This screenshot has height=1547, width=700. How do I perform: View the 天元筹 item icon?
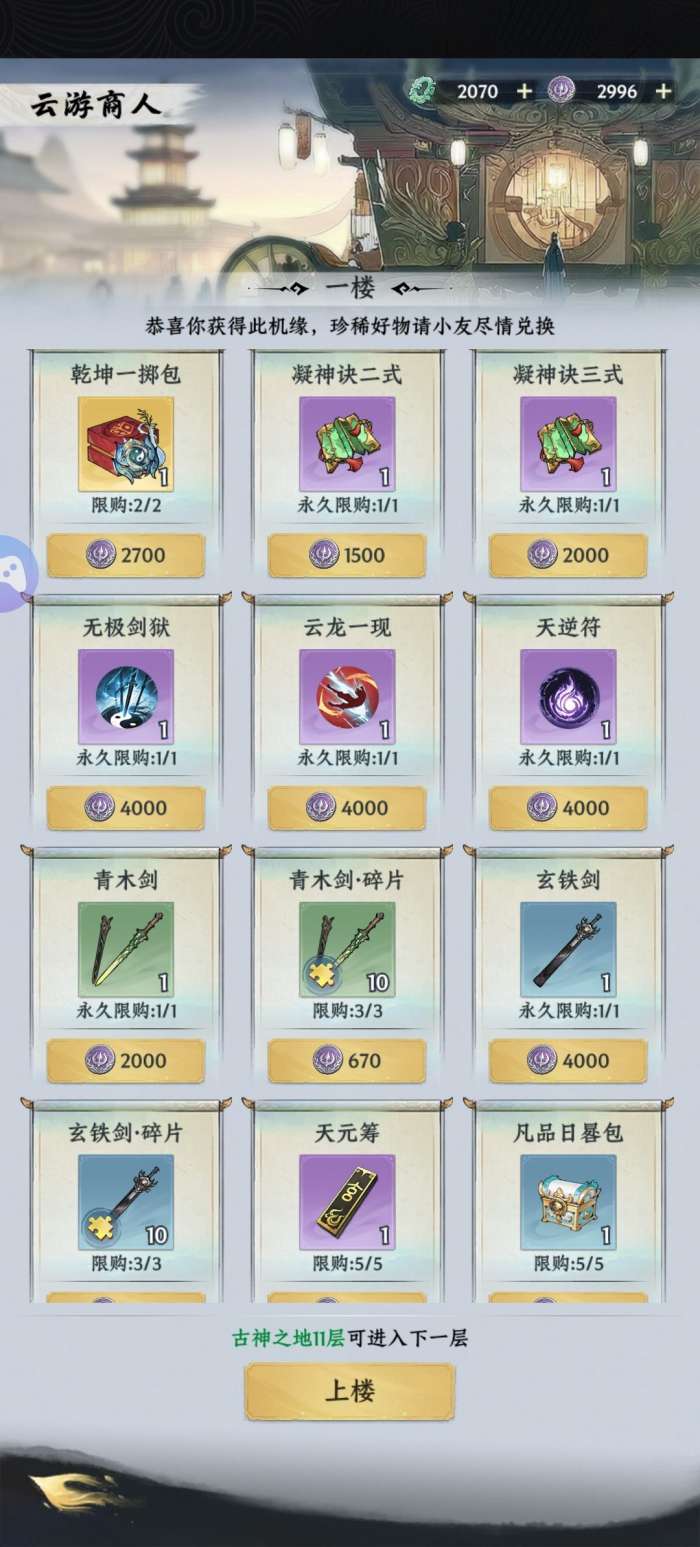pyautogui.click(x=347, y=1203)
